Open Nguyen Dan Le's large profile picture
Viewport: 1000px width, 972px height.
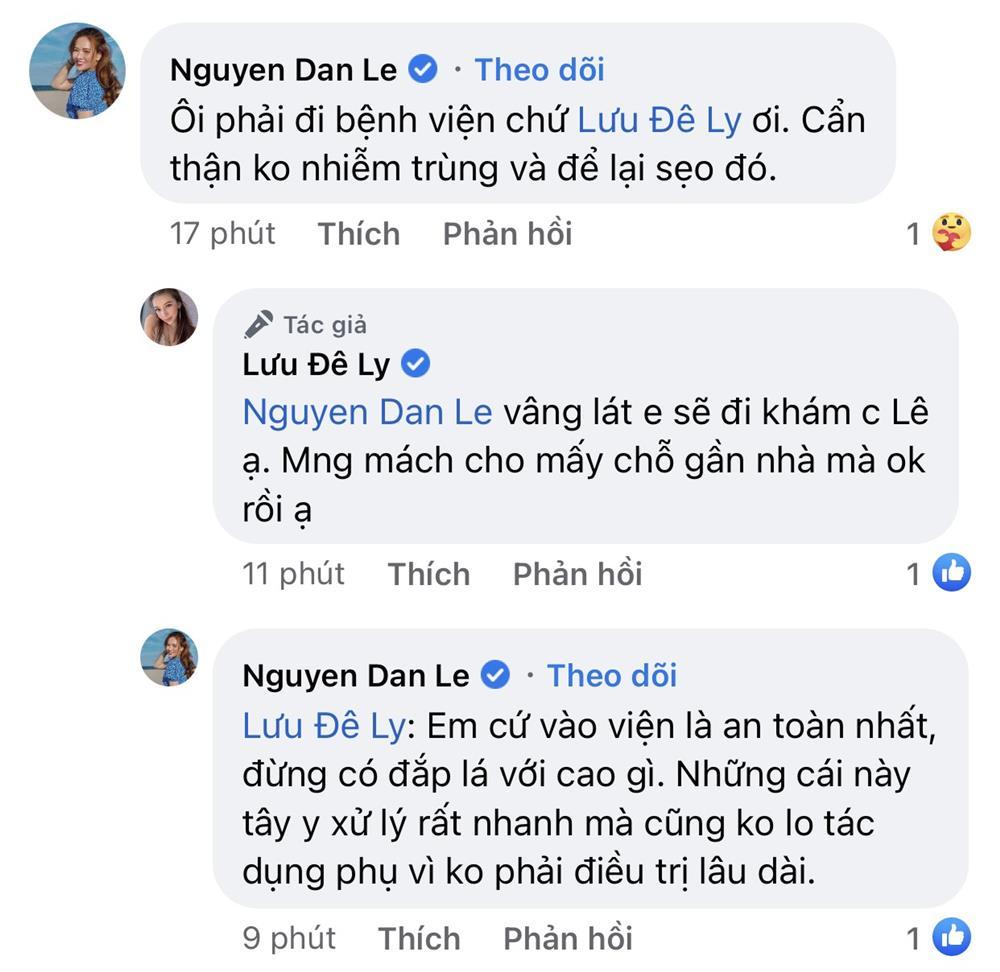pos(77,71)
